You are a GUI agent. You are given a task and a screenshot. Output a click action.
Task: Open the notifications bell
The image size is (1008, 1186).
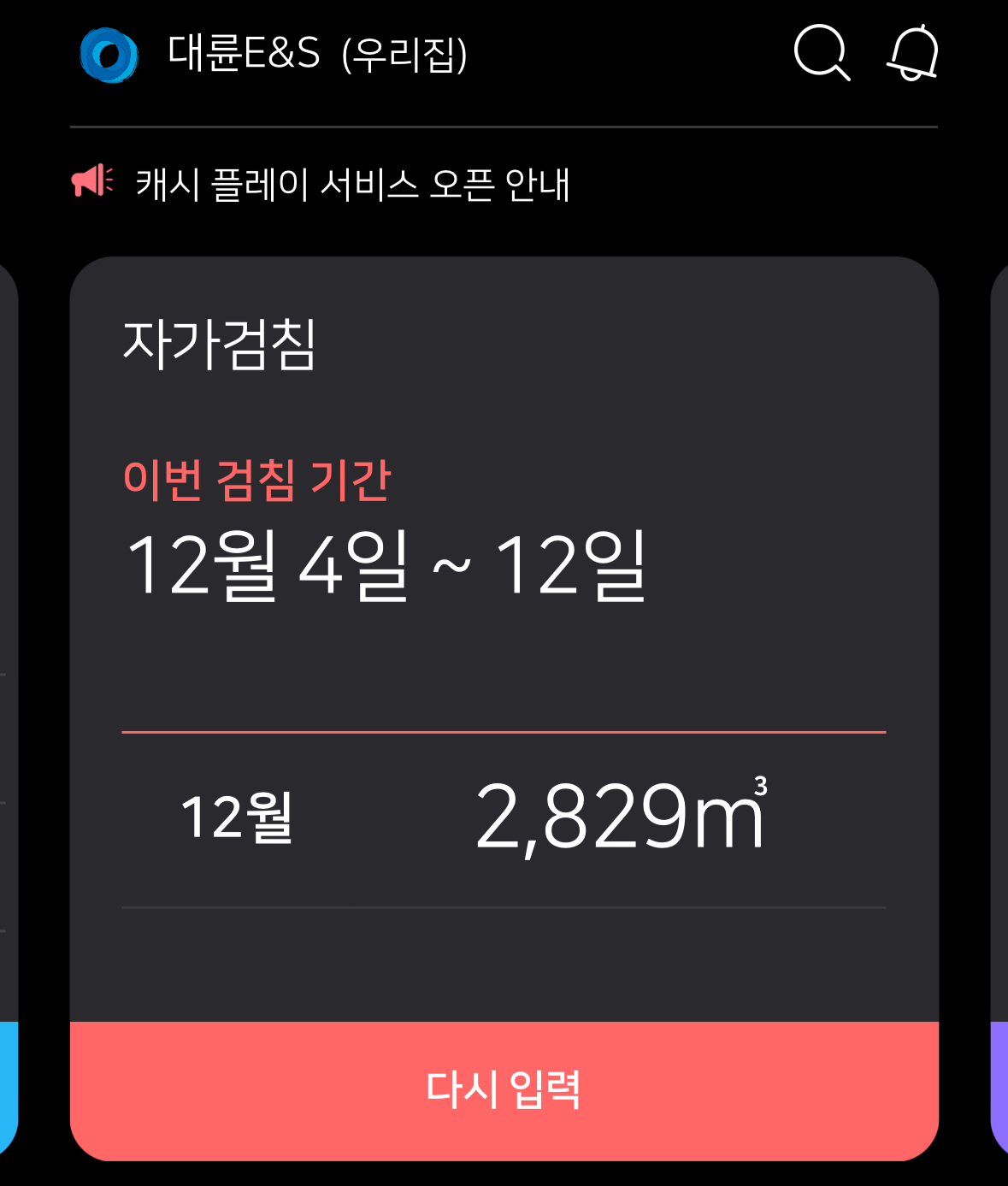[913, 53]
